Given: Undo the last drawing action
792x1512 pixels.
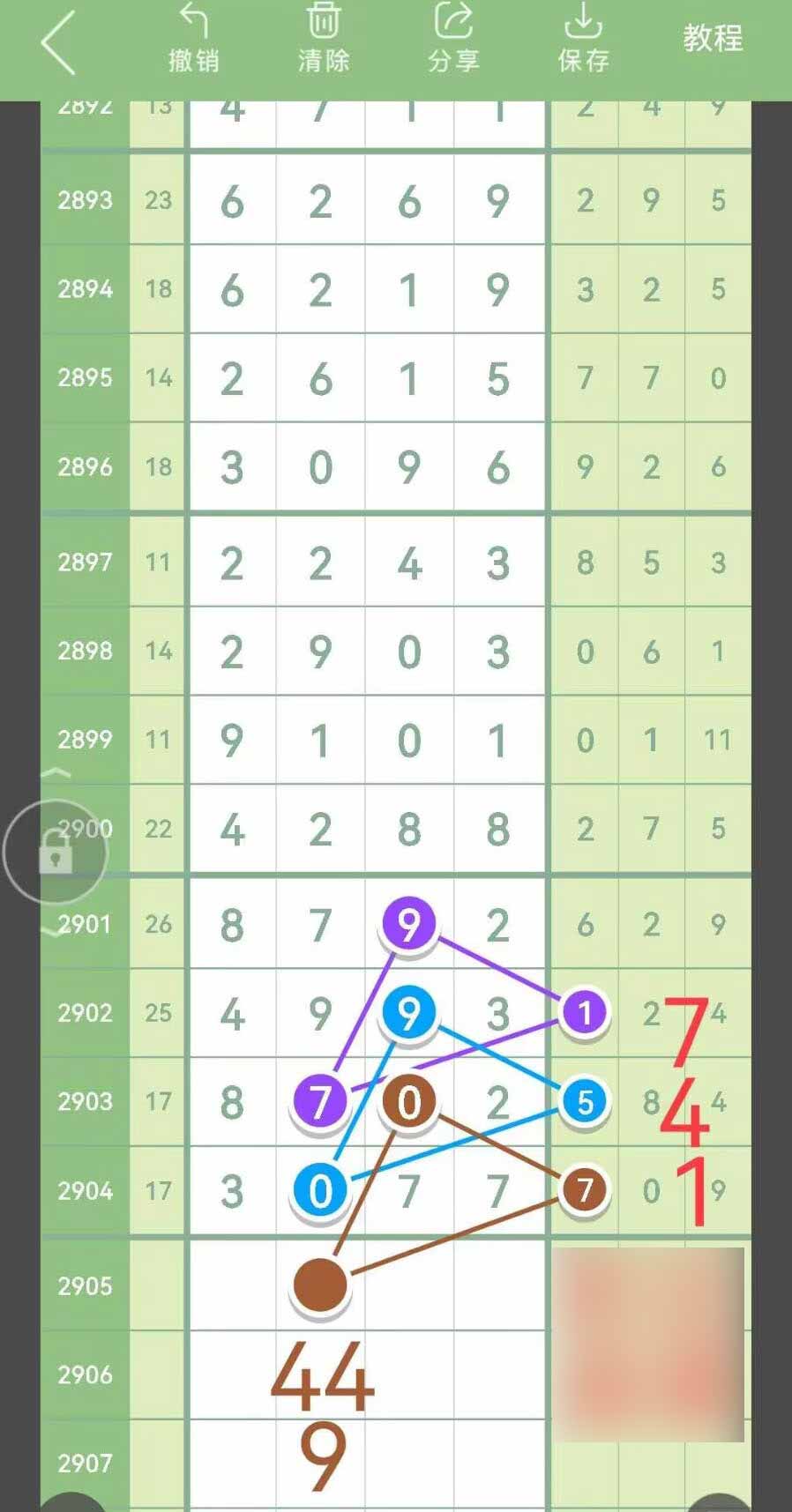Looking at the screenshot, I should pos(193,39).
